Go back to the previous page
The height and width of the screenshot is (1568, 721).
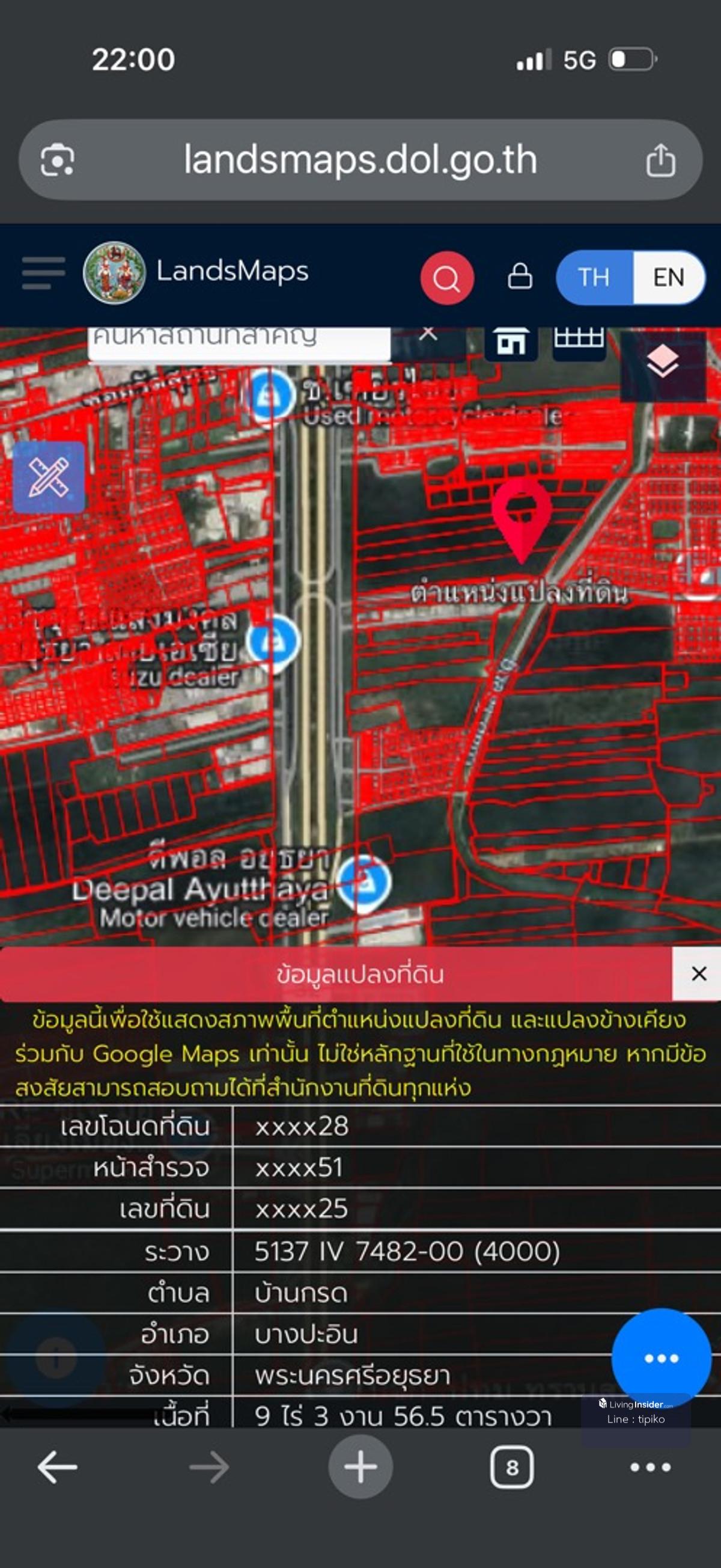tap(57, 1467)
